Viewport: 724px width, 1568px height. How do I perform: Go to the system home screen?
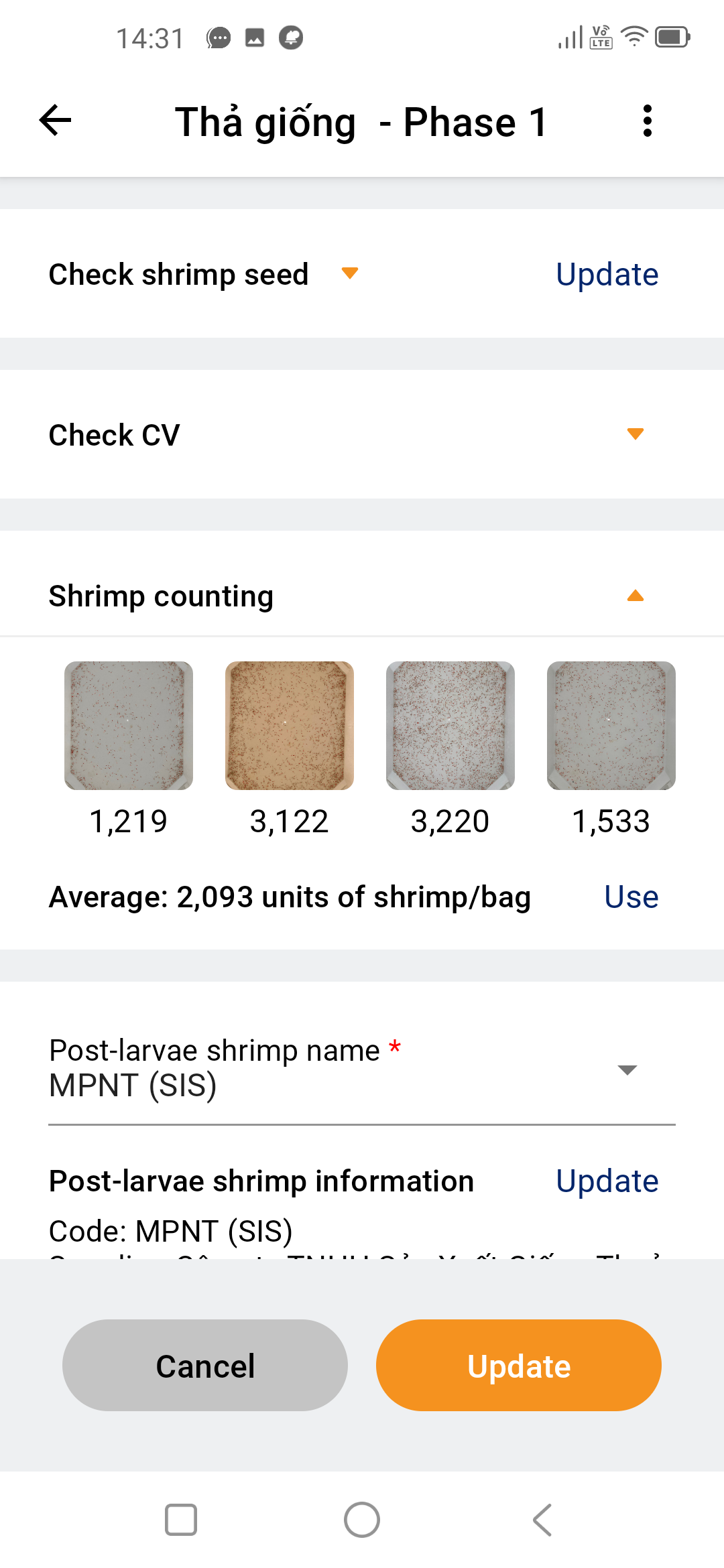(362, 1520)
